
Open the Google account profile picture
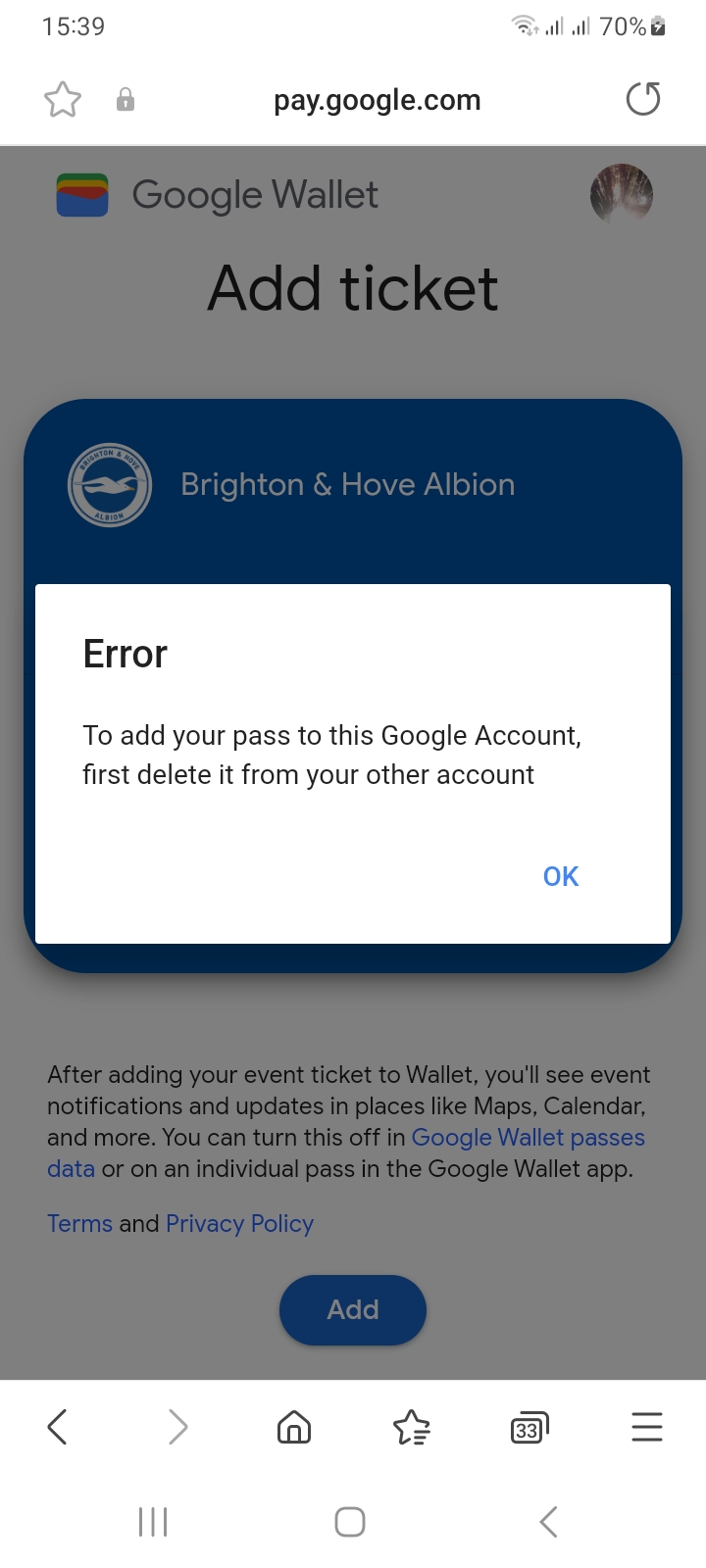pos(622,194)
